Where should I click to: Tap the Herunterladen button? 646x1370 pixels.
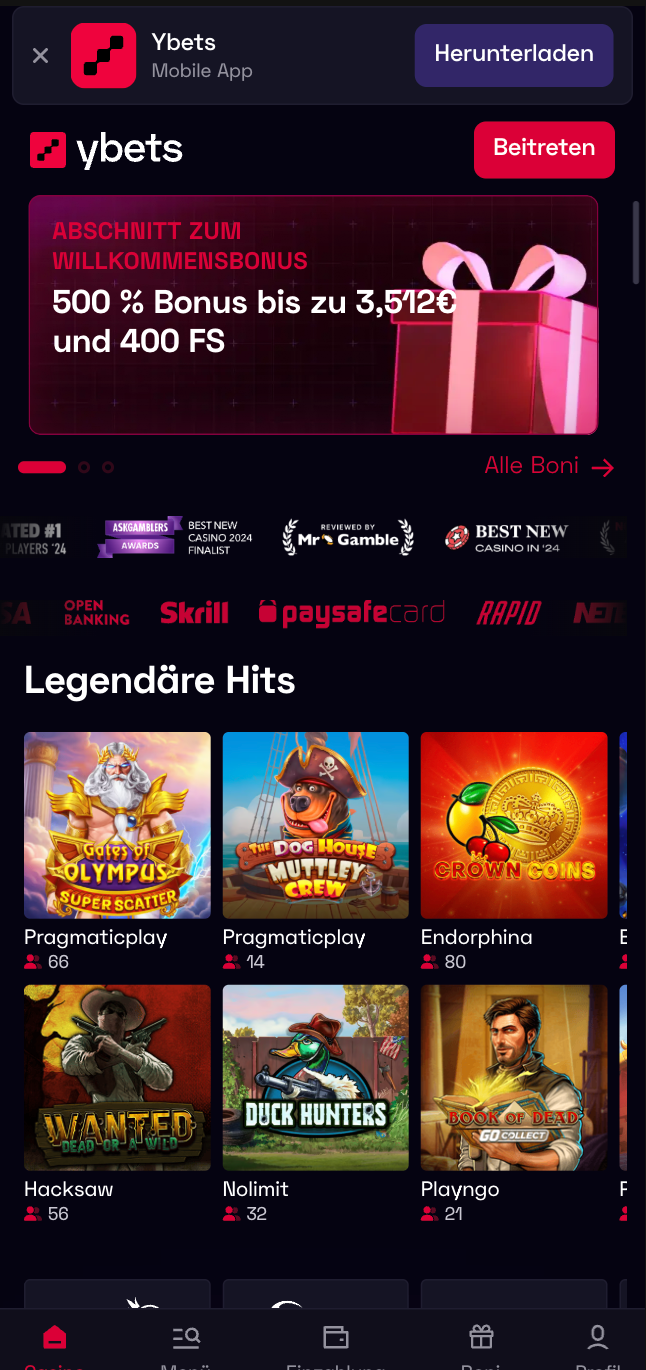[x=514, y=54]
